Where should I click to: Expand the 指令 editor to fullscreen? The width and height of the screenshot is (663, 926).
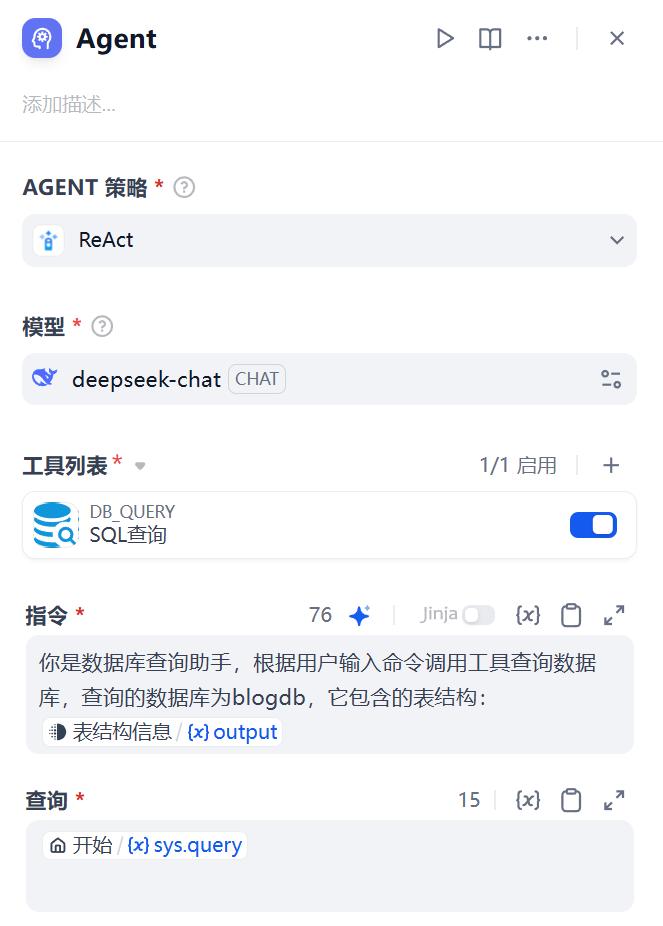pyautogui.click(x=614, y=615)
